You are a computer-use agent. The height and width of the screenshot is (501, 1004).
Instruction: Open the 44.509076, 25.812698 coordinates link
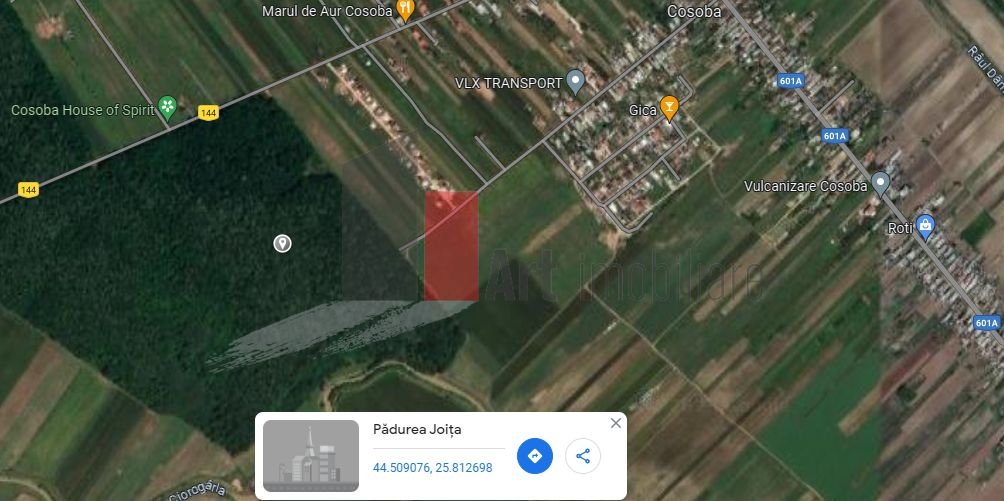(432, 467)
